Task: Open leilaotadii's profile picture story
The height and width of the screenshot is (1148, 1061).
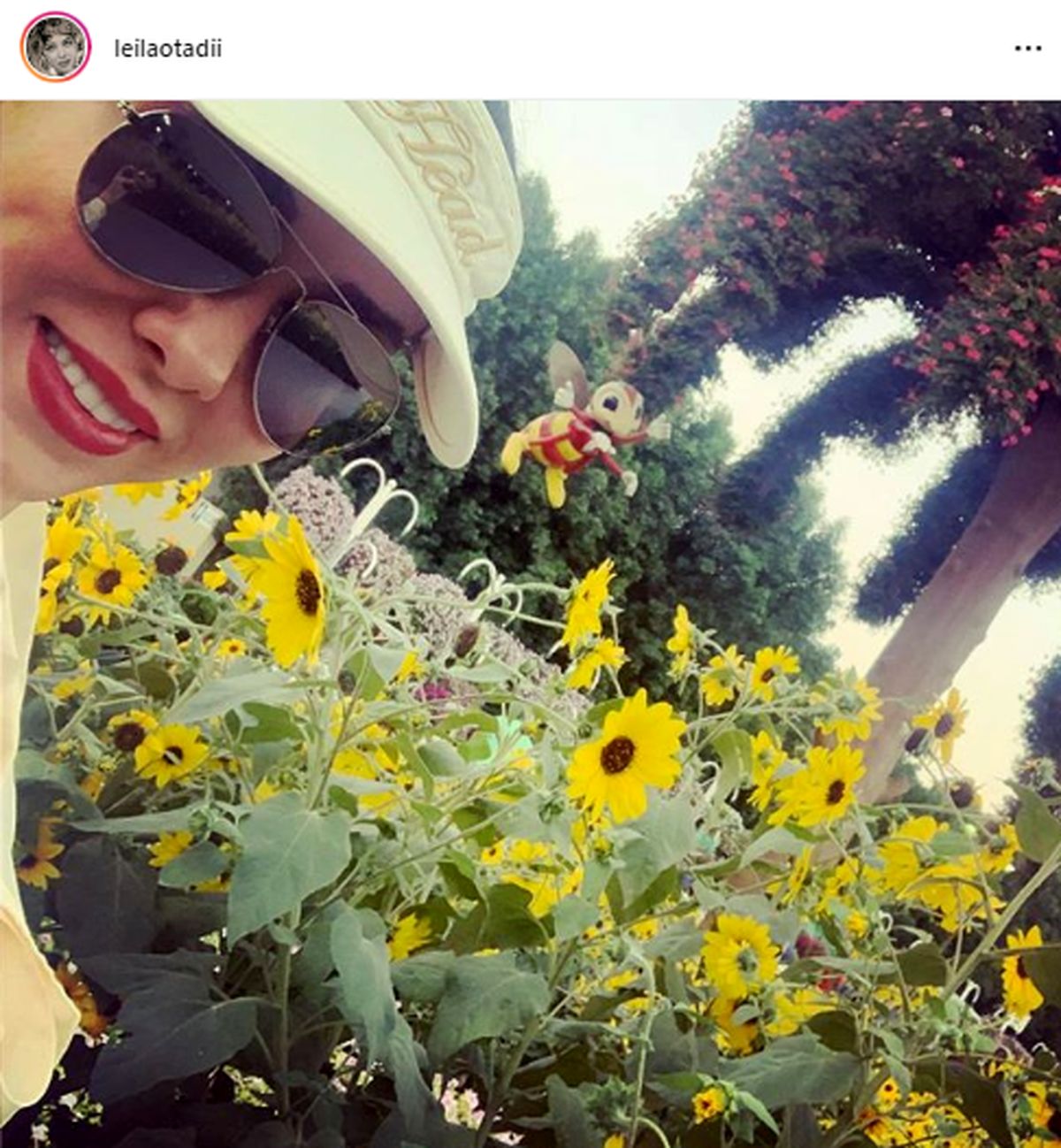Action: coord(56,48)
